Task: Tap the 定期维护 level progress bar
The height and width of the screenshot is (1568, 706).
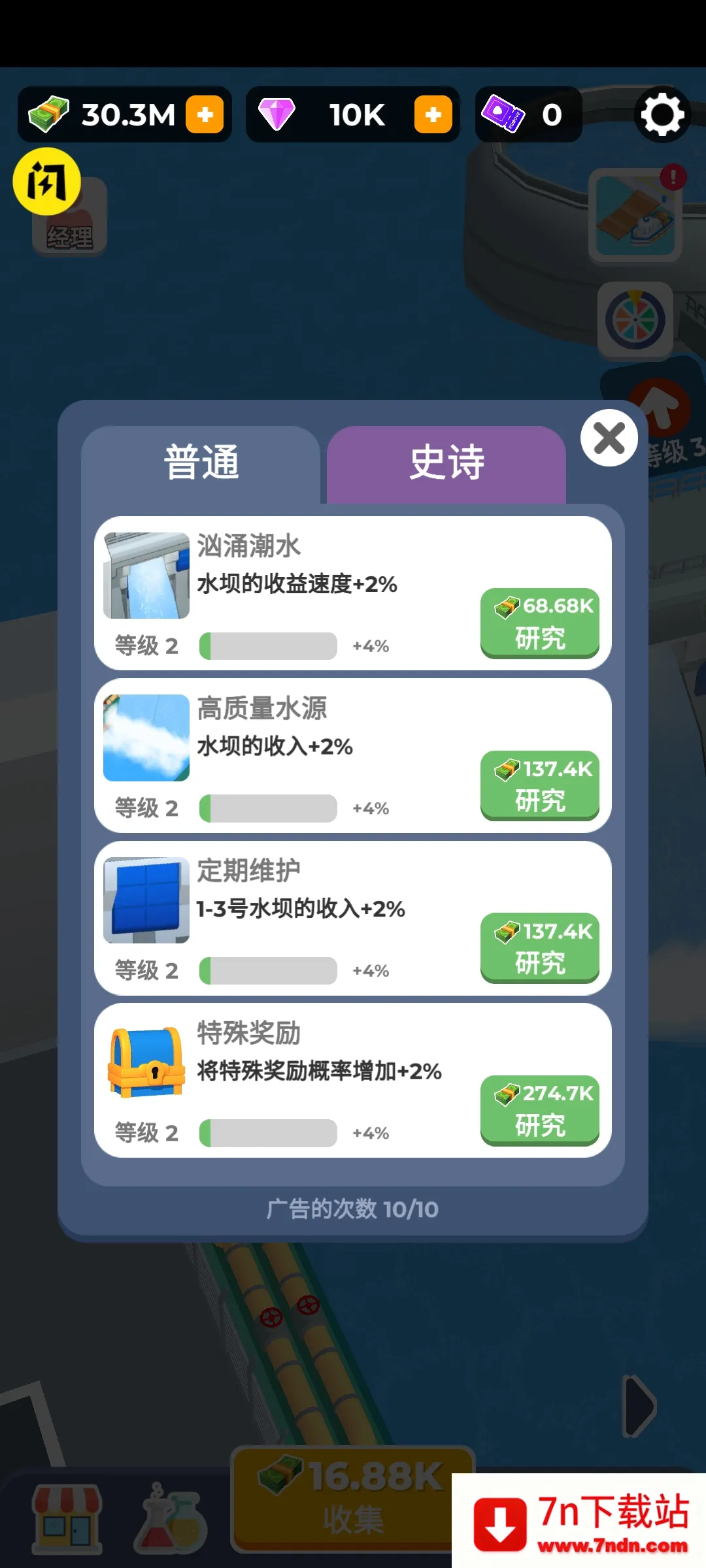Action: tap(268, 970)
